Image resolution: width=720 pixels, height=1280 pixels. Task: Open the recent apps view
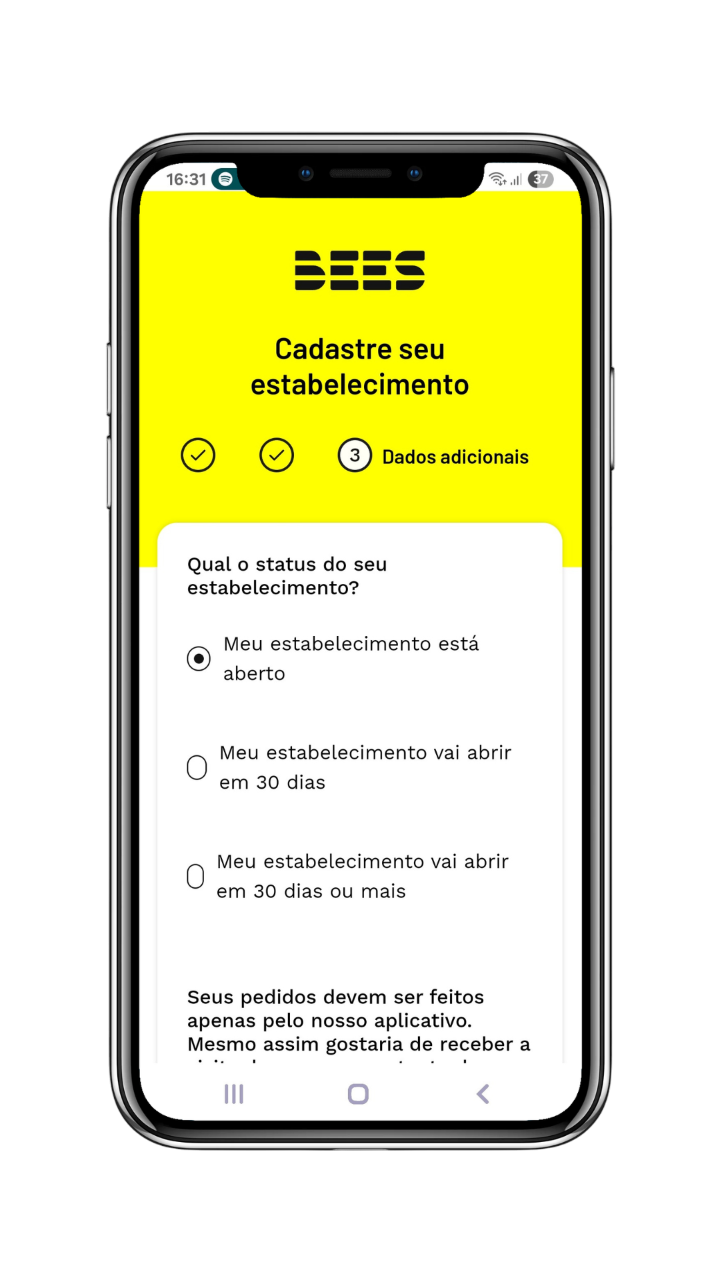234,1094
